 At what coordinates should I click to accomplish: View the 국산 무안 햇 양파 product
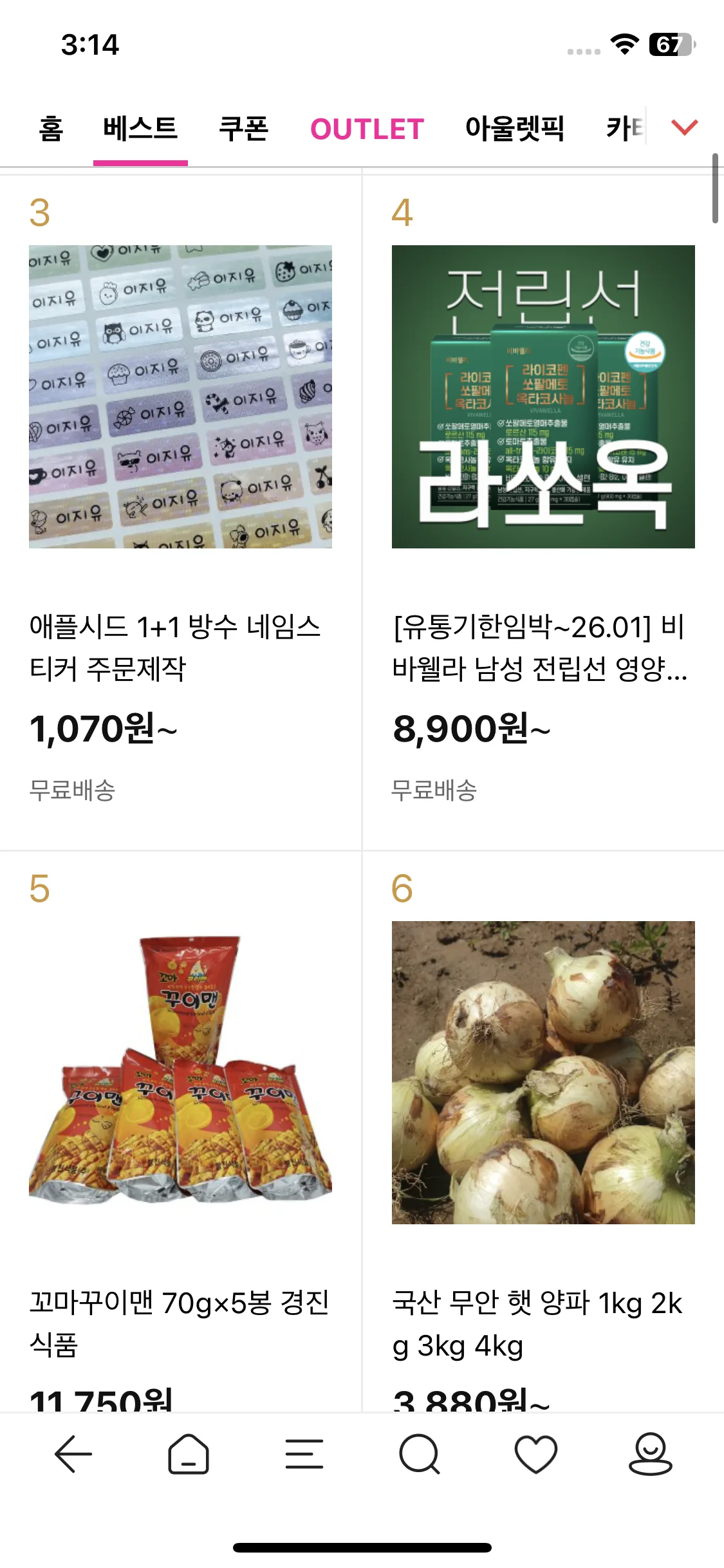coord(543,1072)
